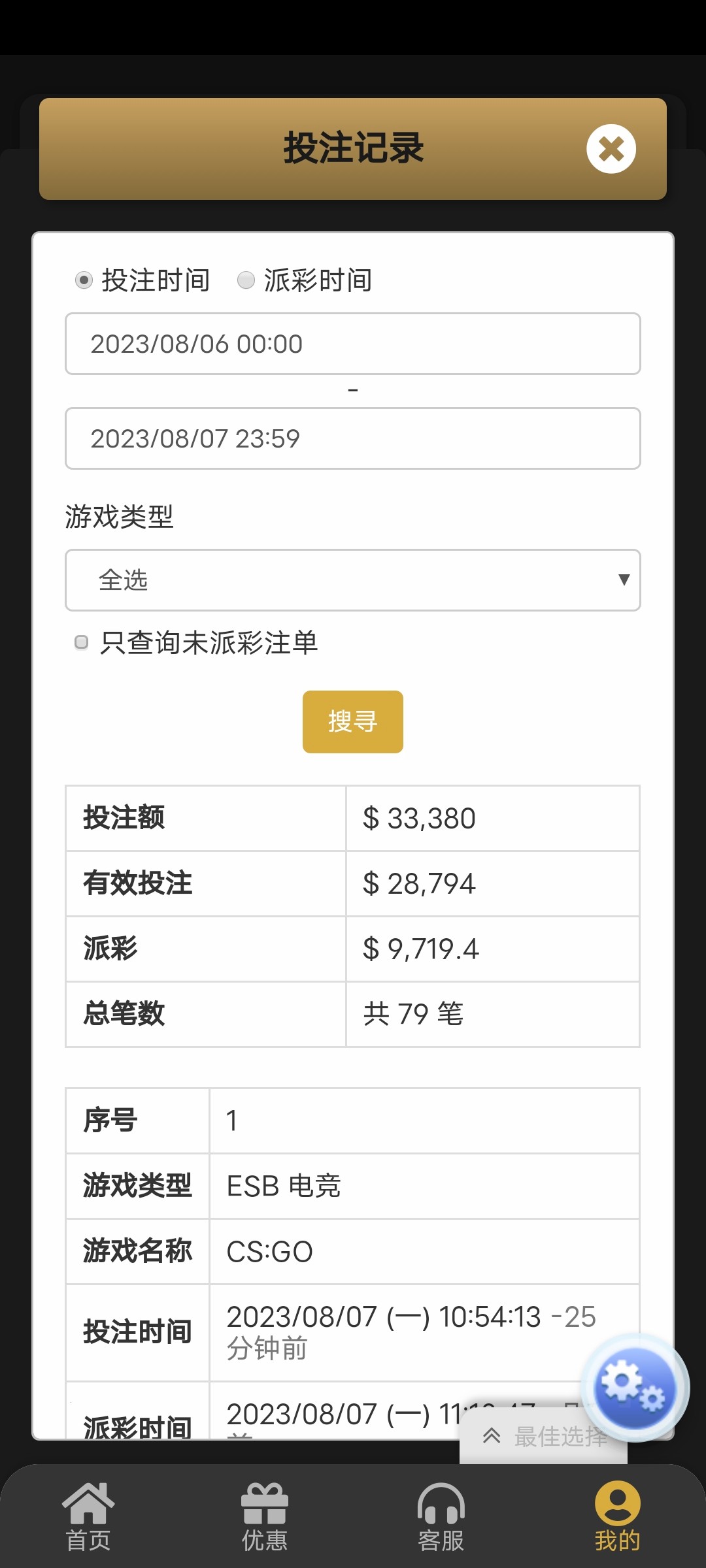Viewport: 706px width, 1568px height.
Task: Expand the 最佳选择 panel
Action: (x=543, y=1436)
